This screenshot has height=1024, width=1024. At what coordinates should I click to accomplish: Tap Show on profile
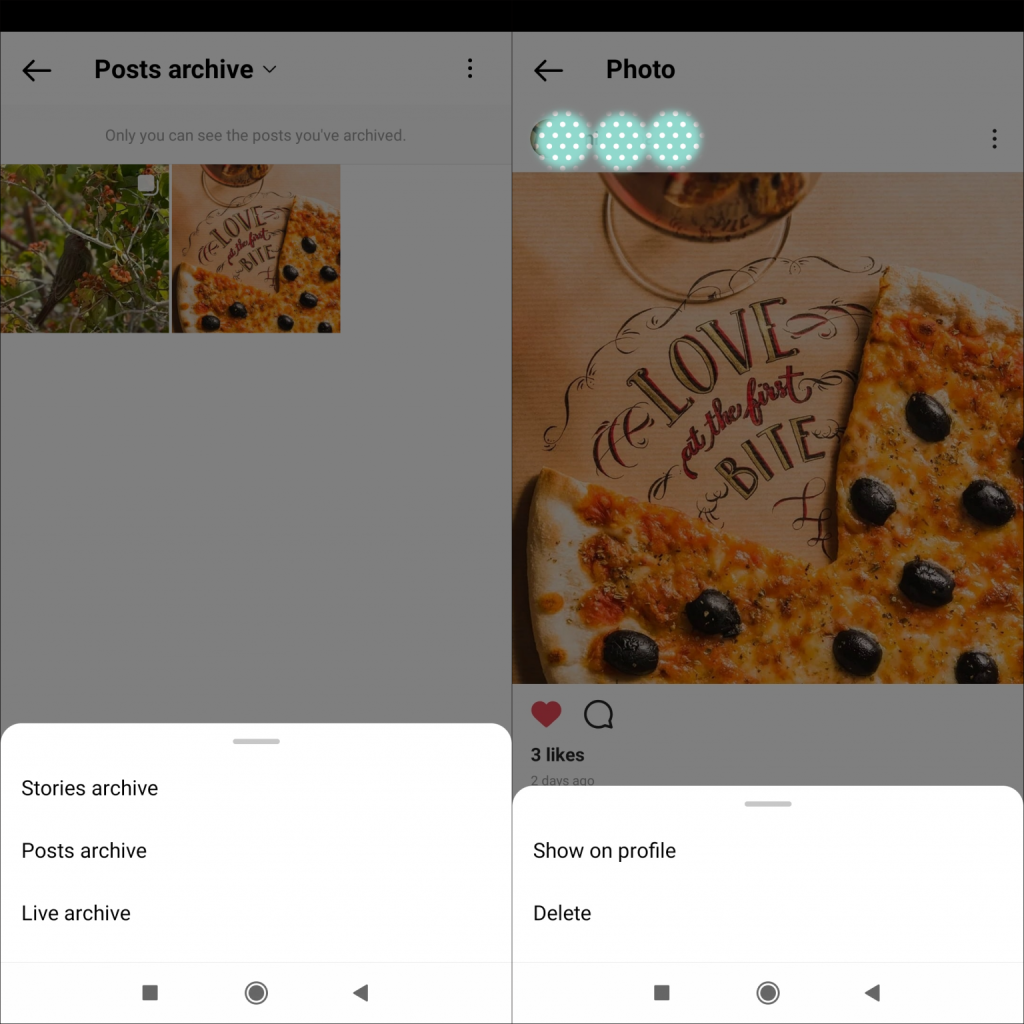[604, 851]
